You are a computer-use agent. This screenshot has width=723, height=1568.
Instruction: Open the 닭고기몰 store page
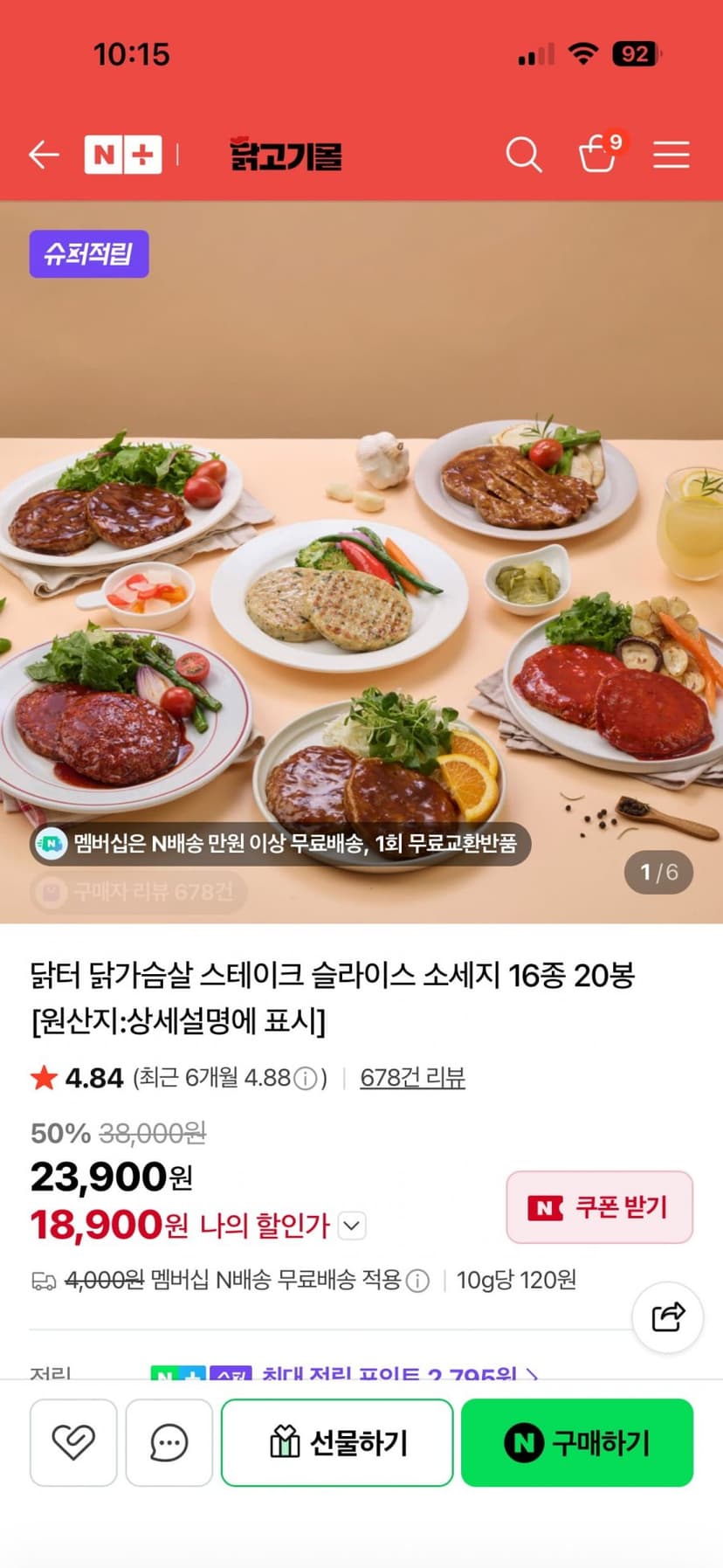[x=286, y=155]
